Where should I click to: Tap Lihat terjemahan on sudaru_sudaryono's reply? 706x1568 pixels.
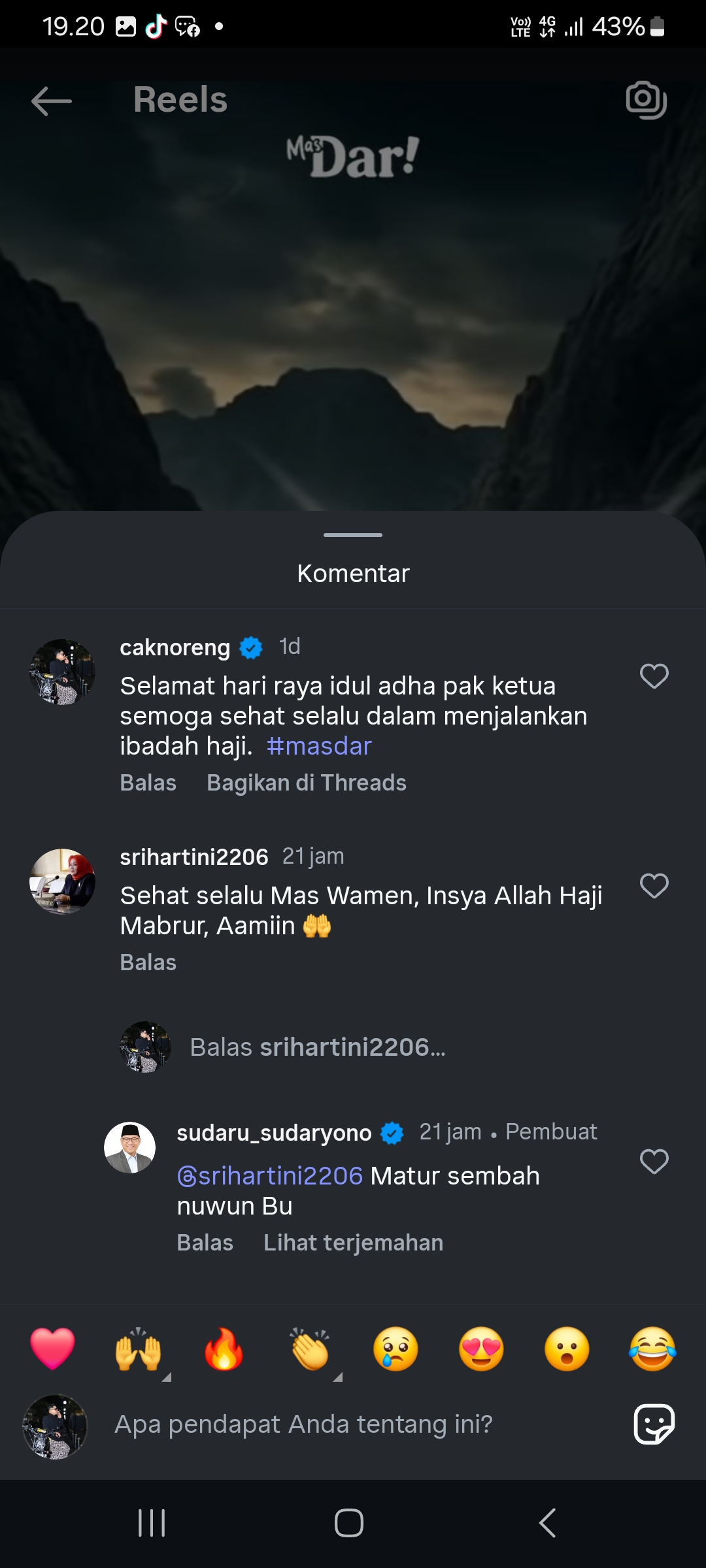pos(353,1243)
